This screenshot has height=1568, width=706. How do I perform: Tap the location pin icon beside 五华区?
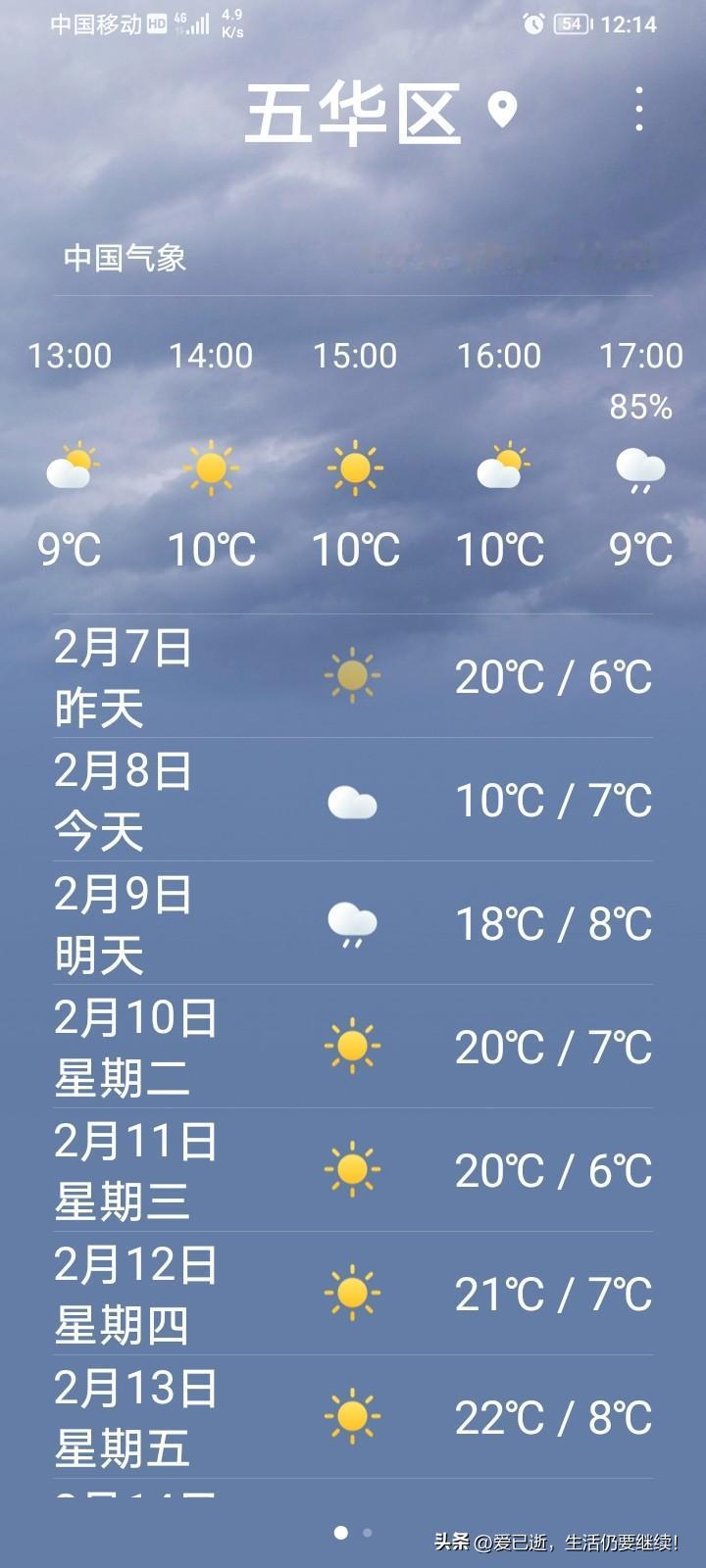(501, 110)
